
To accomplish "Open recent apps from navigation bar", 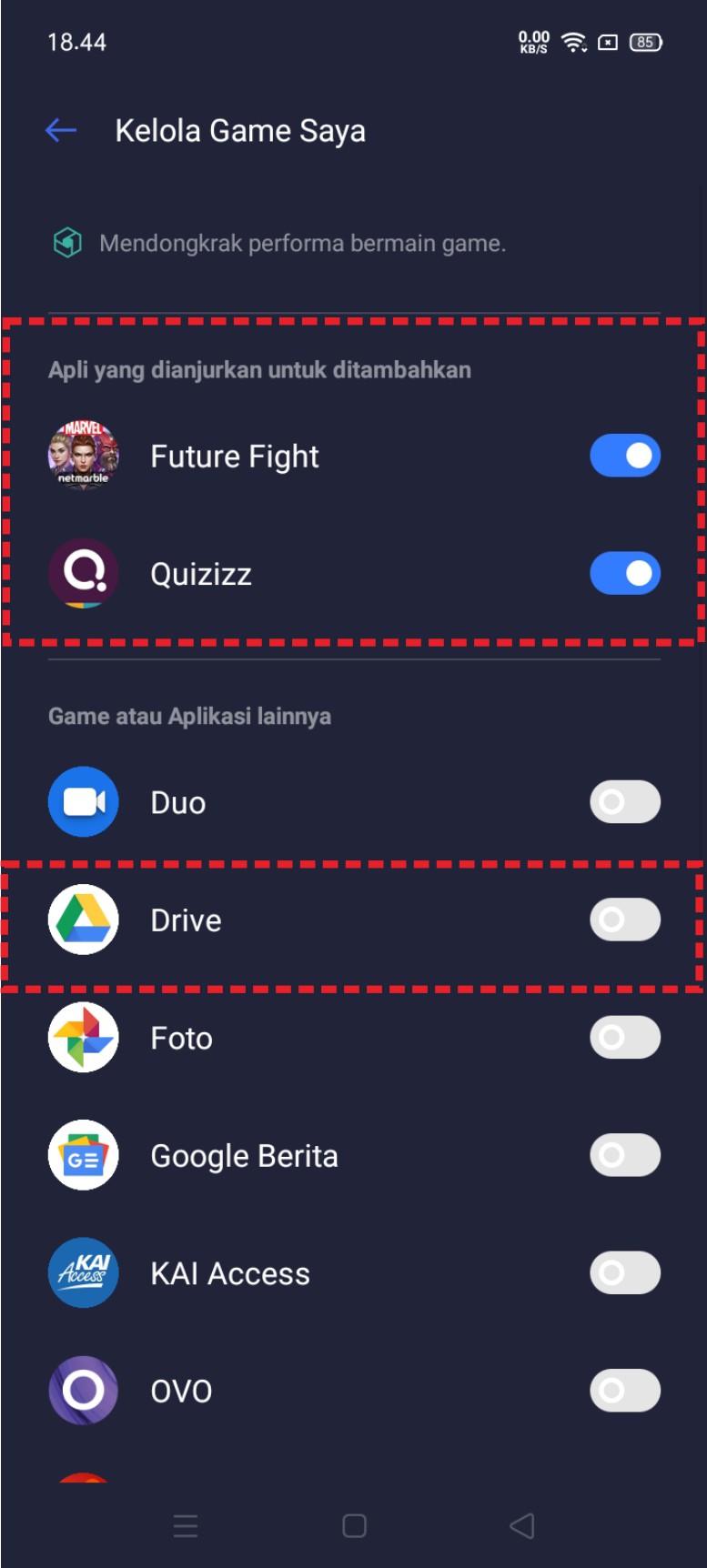I will 186,1526.
